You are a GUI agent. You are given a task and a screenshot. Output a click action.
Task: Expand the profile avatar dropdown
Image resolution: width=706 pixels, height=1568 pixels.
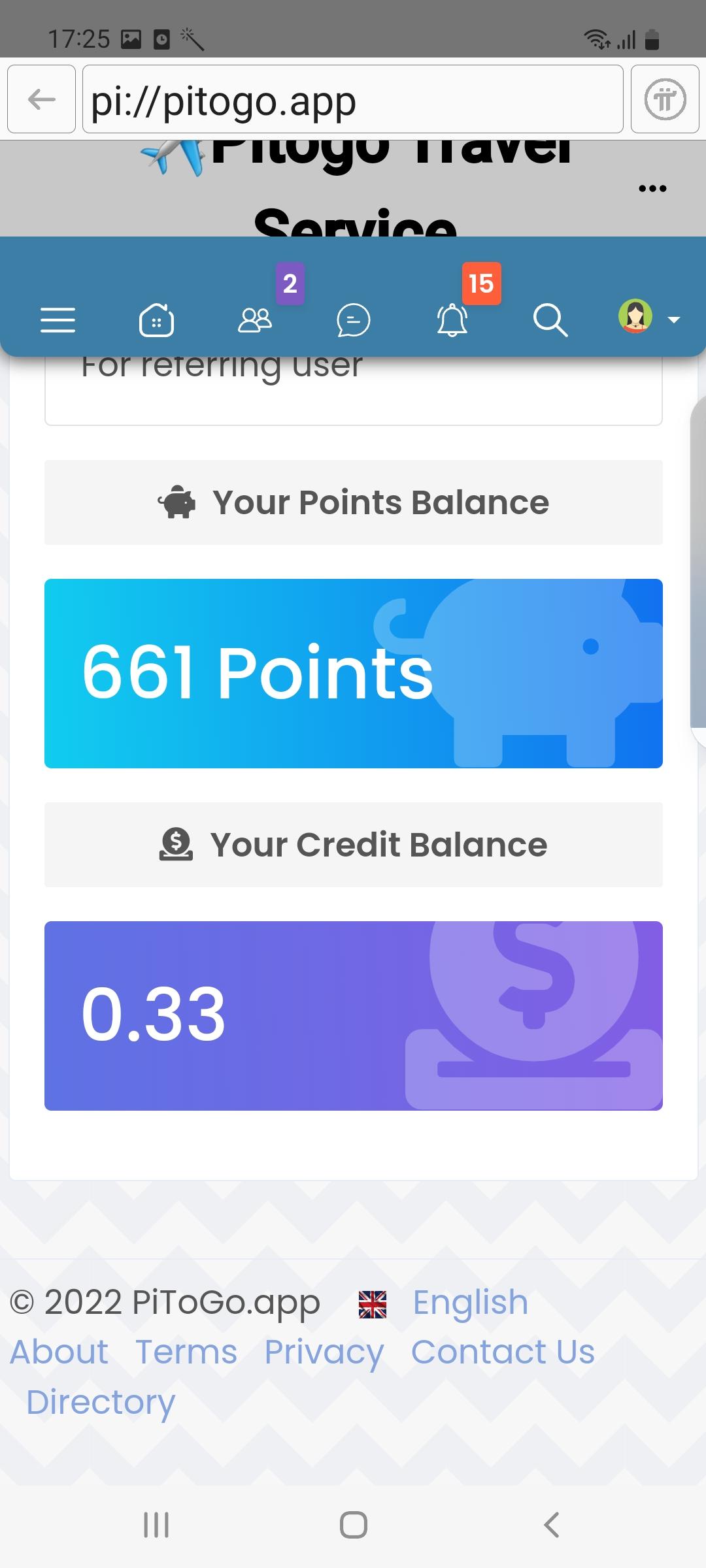648,318
